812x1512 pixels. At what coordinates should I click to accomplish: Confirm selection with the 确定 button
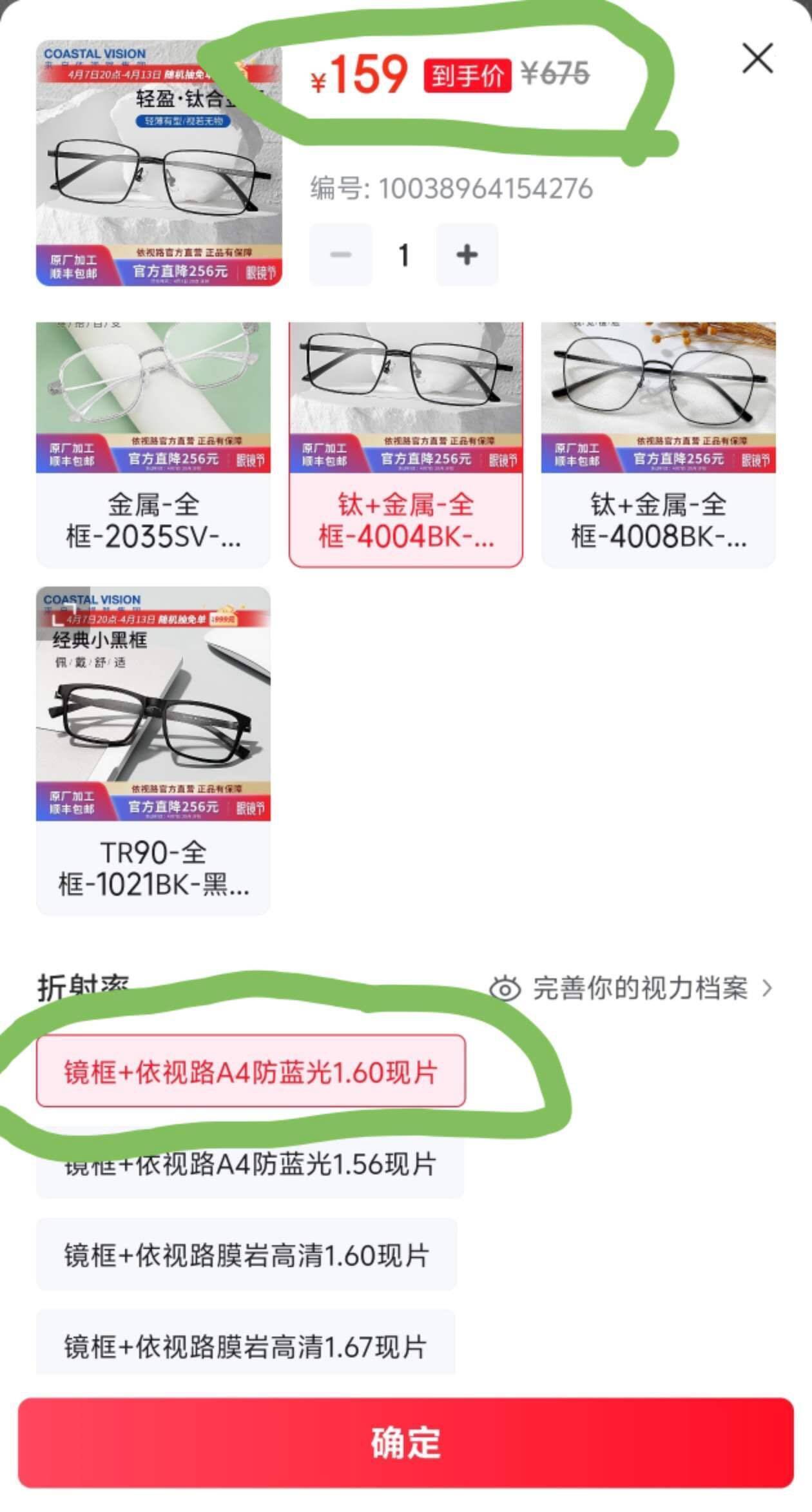click(x=405, y=1442)
